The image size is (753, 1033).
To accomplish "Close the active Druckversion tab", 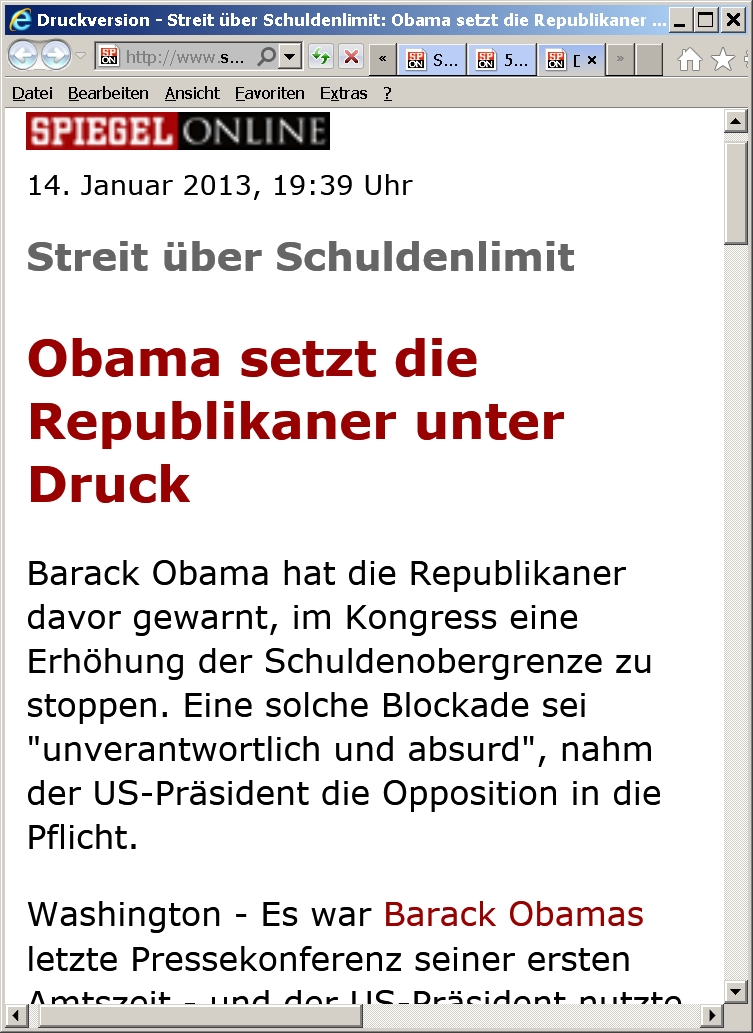I will point(591,60).
